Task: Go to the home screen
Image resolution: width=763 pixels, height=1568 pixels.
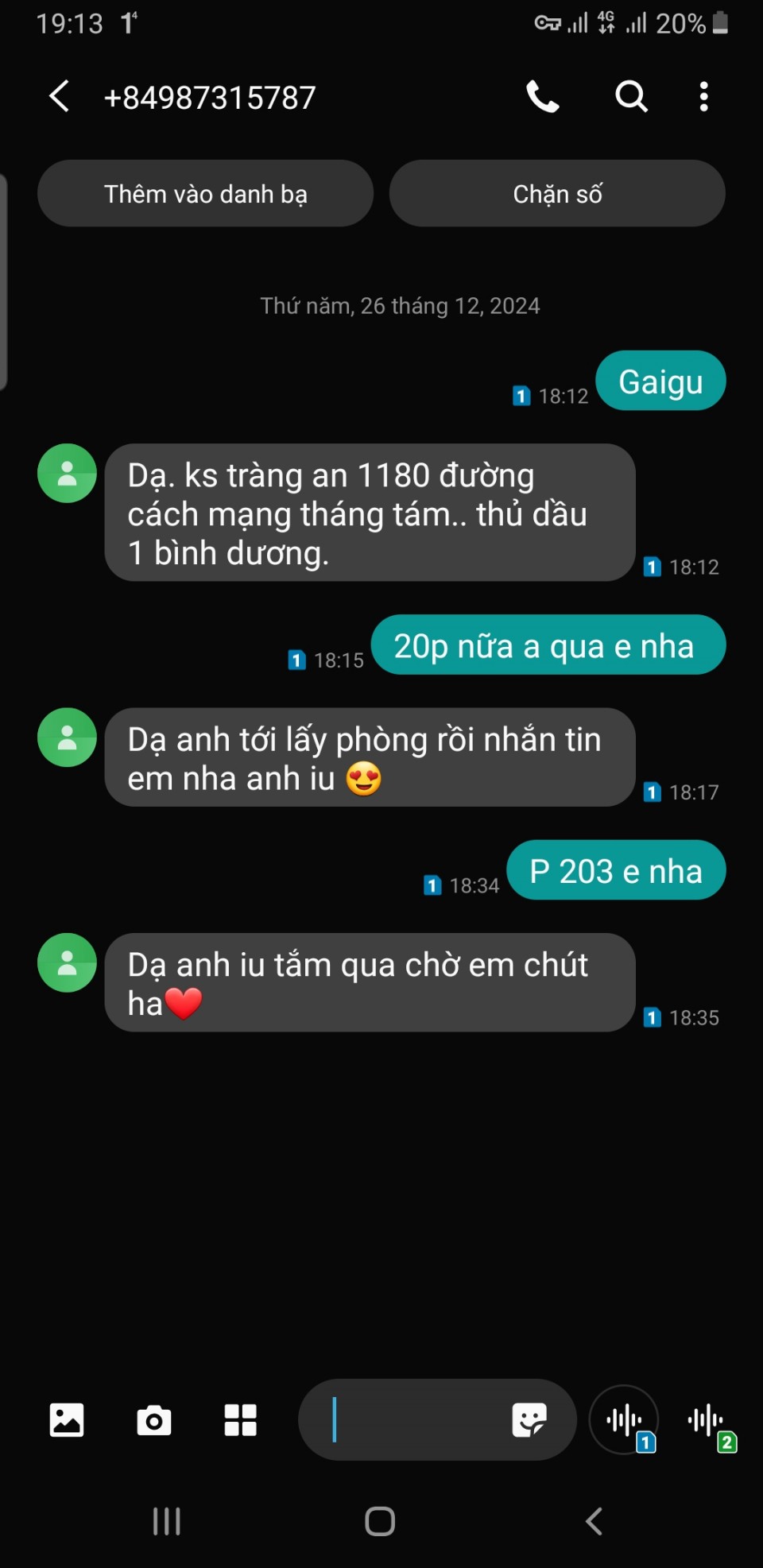Action: coord(380,1521)
